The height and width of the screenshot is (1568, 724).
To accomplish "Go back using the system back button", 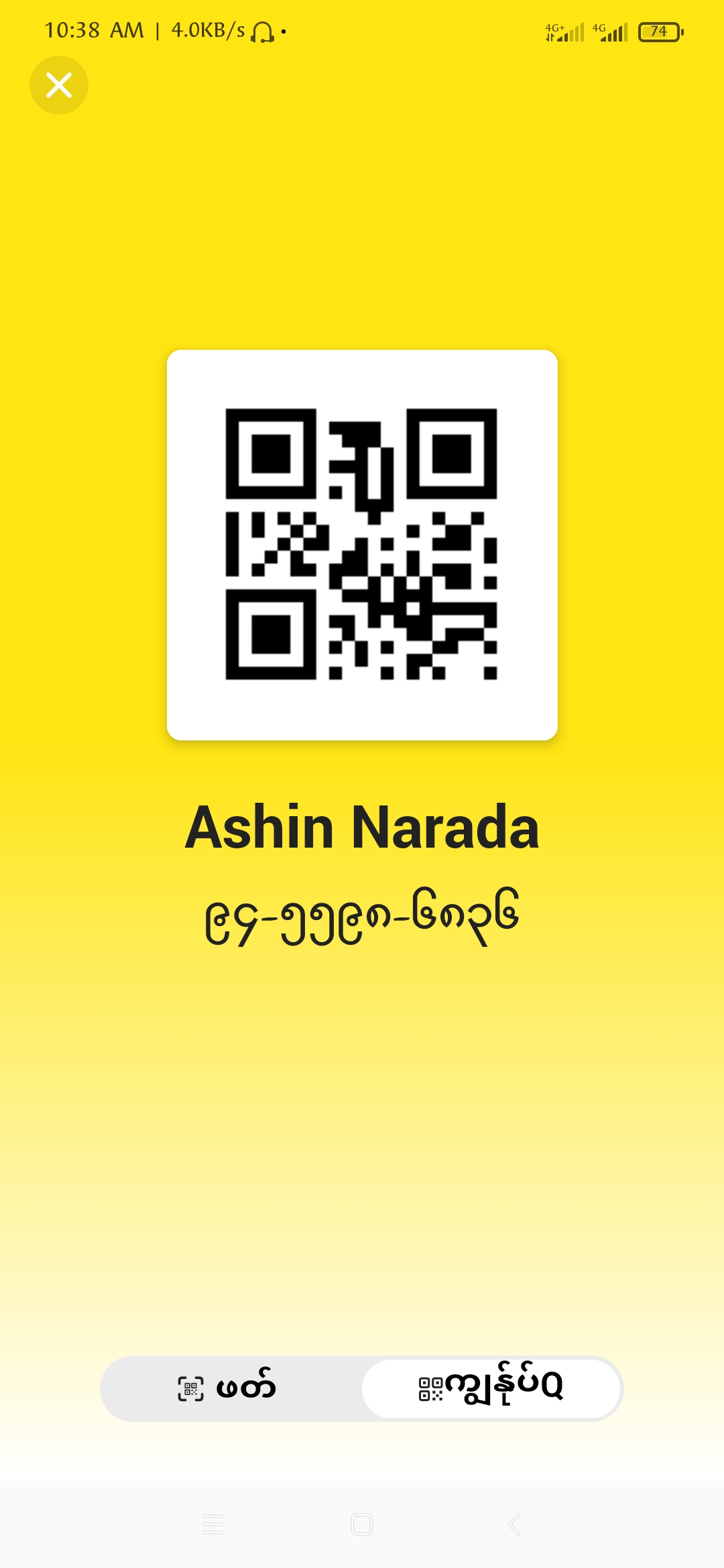I will click(514, 1524).
